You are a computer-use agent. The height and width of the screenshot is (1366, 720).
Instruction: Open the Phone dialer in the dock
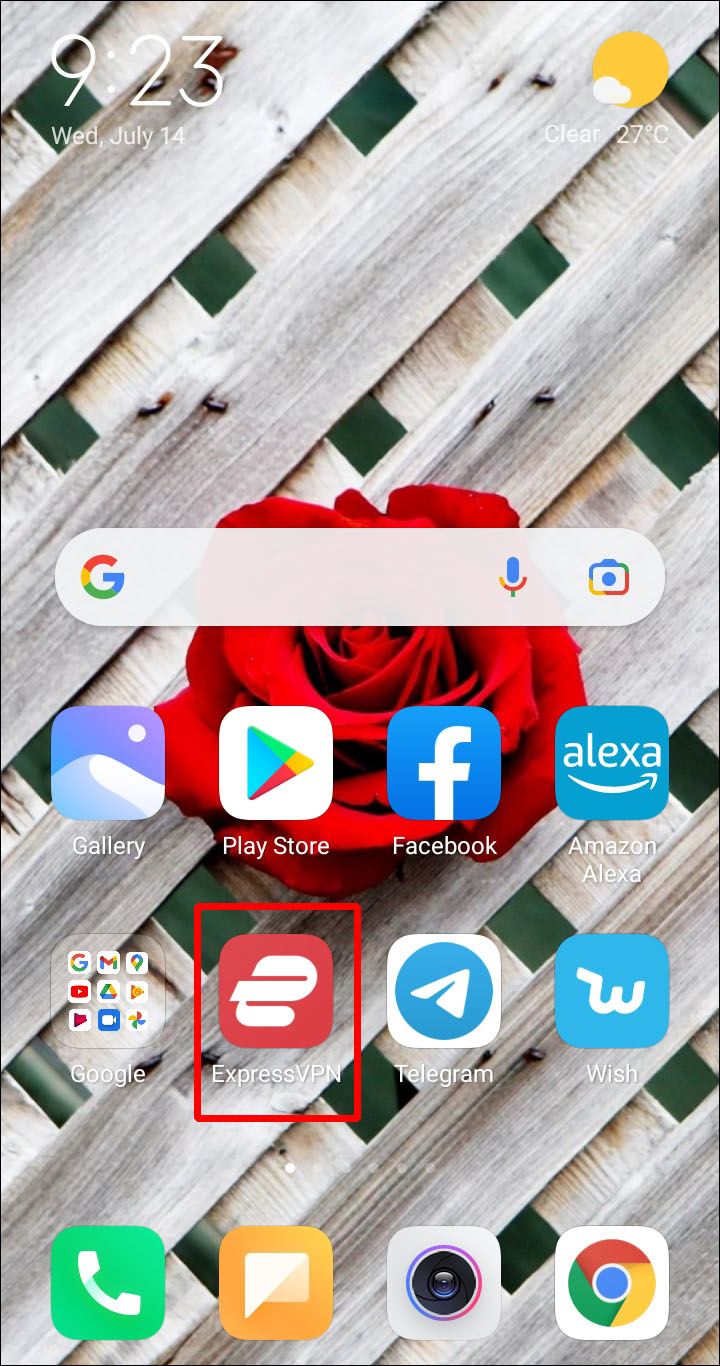[108, 1283]
